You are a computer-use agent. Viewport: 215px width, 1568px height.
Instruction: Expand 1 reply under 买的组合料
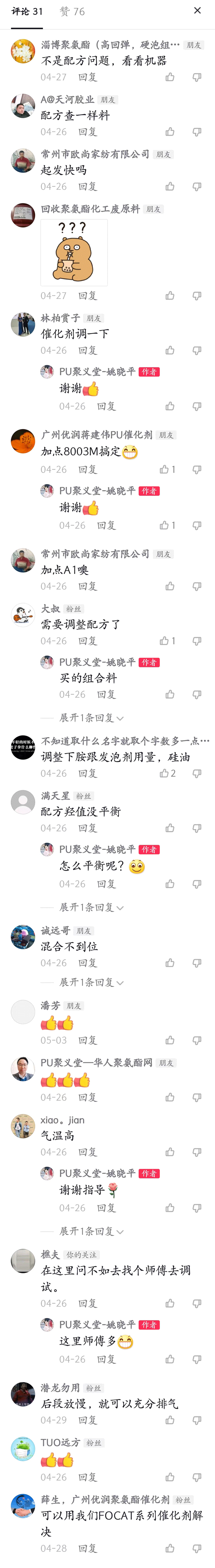pos(91,718)
